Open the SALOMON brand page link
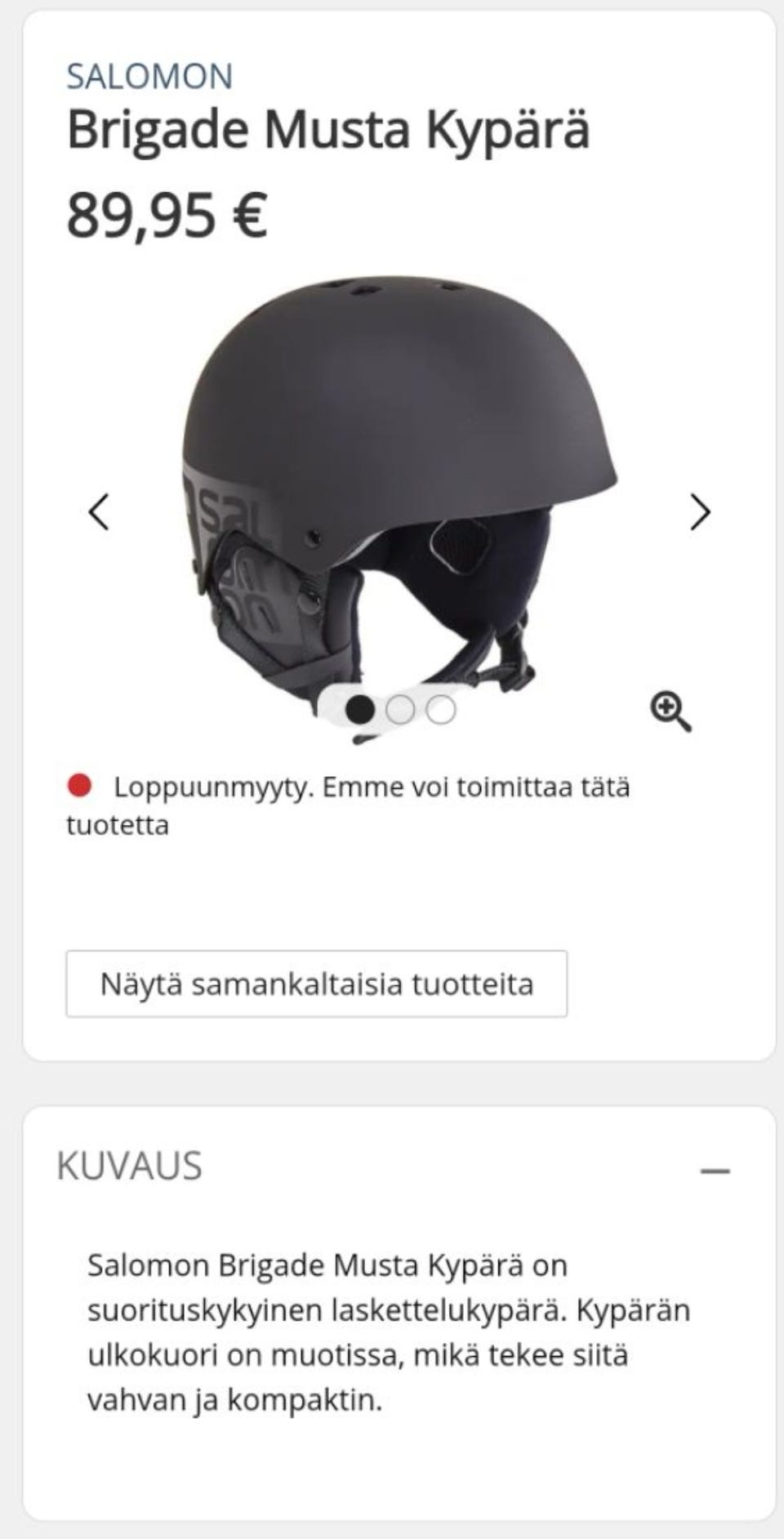The height and width of the screenshot is (1539, 784). 147,78
